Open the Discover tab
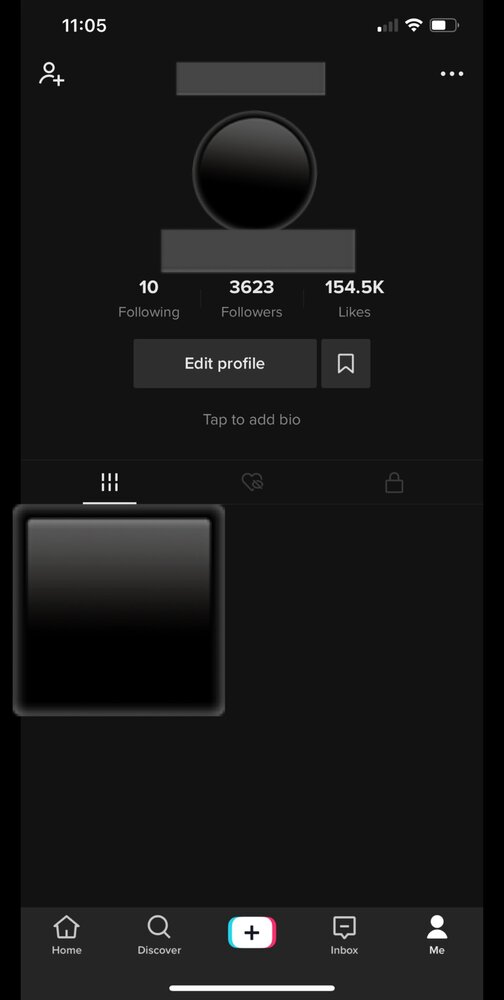This screenshot has height=1000, width=504. (x=159, y=936)
